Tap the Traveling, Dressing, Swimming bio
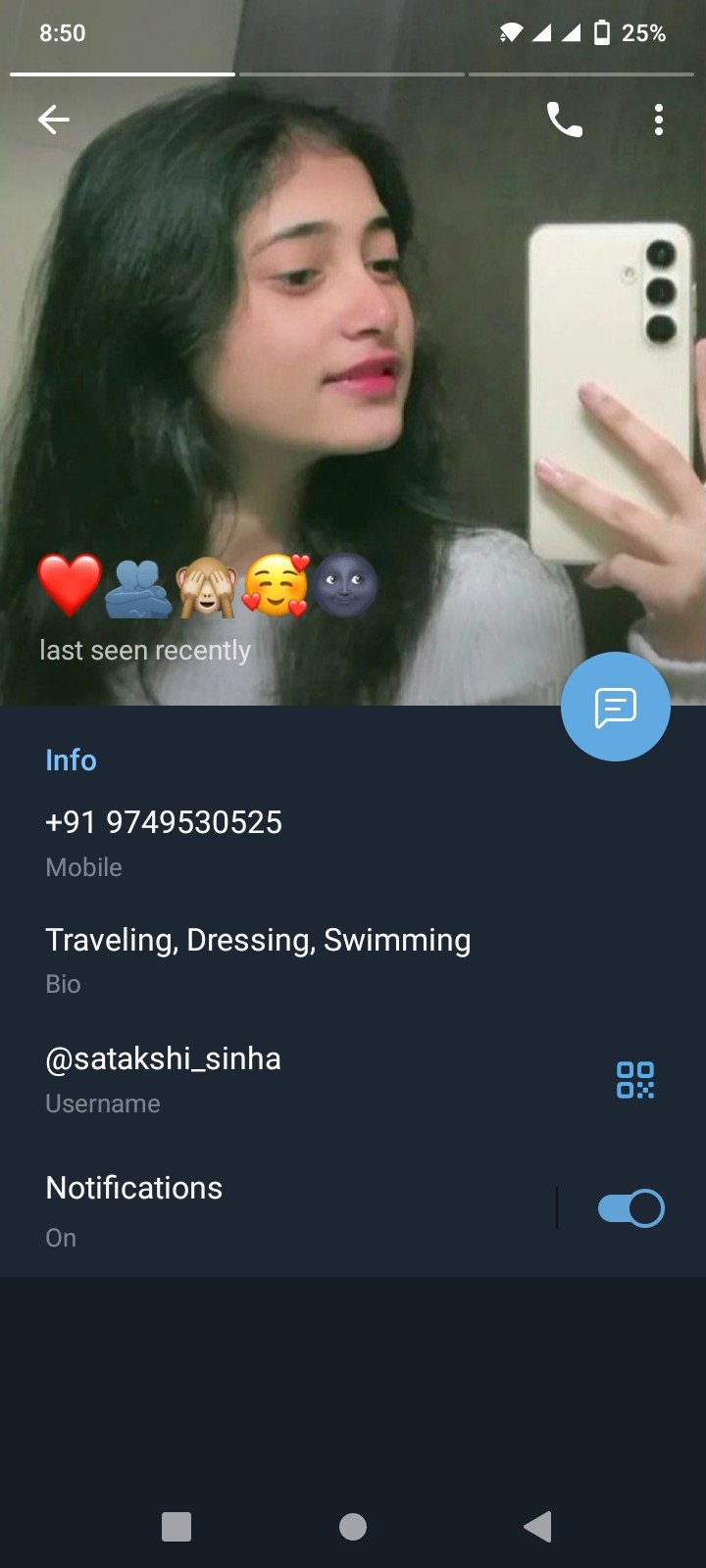The image size is (706, 1568). point(258,941)
